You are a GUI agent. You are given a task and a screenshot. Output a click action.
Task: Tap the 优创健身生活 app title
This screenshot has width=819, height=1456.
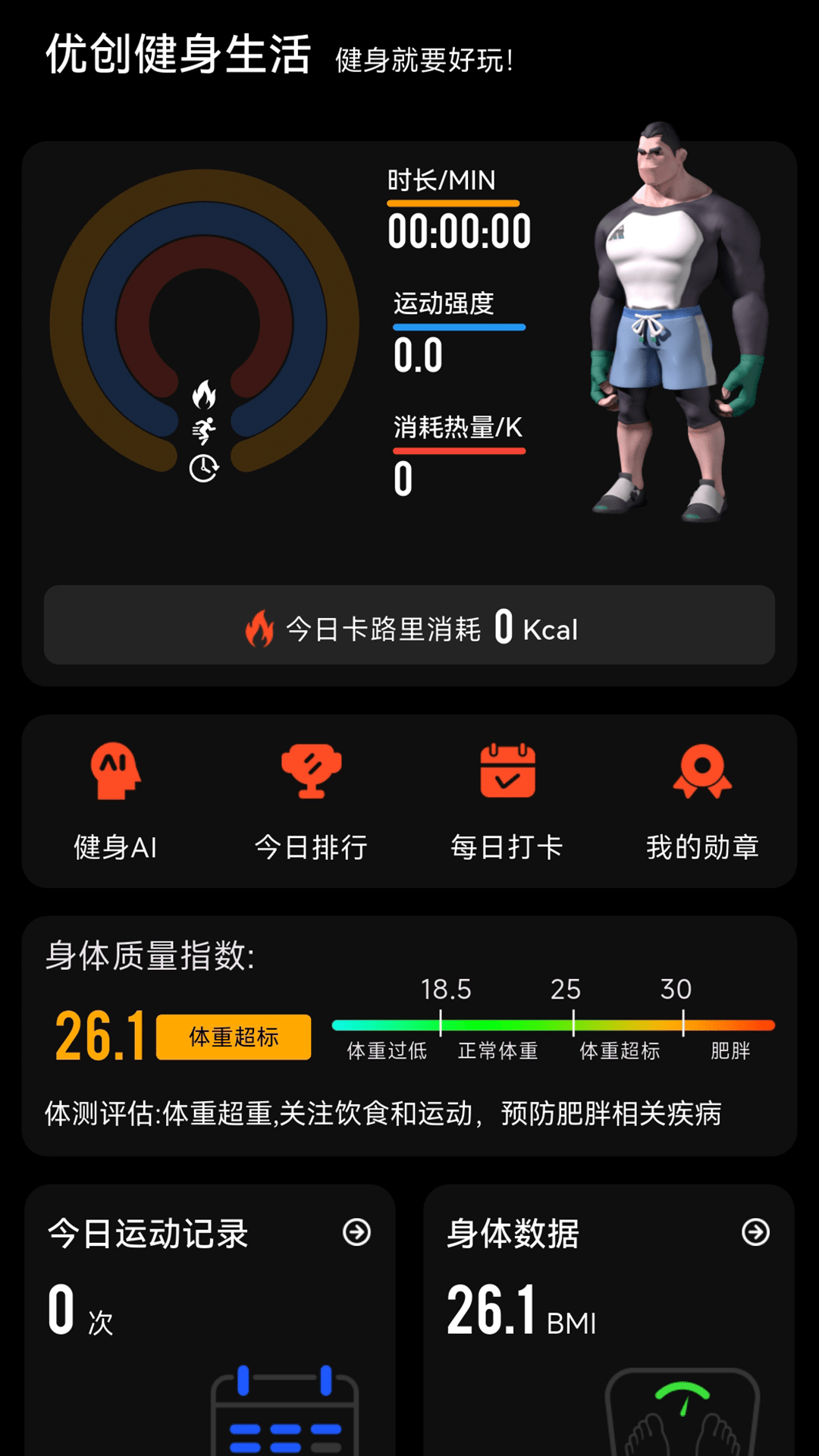click(x=180, y=55)
